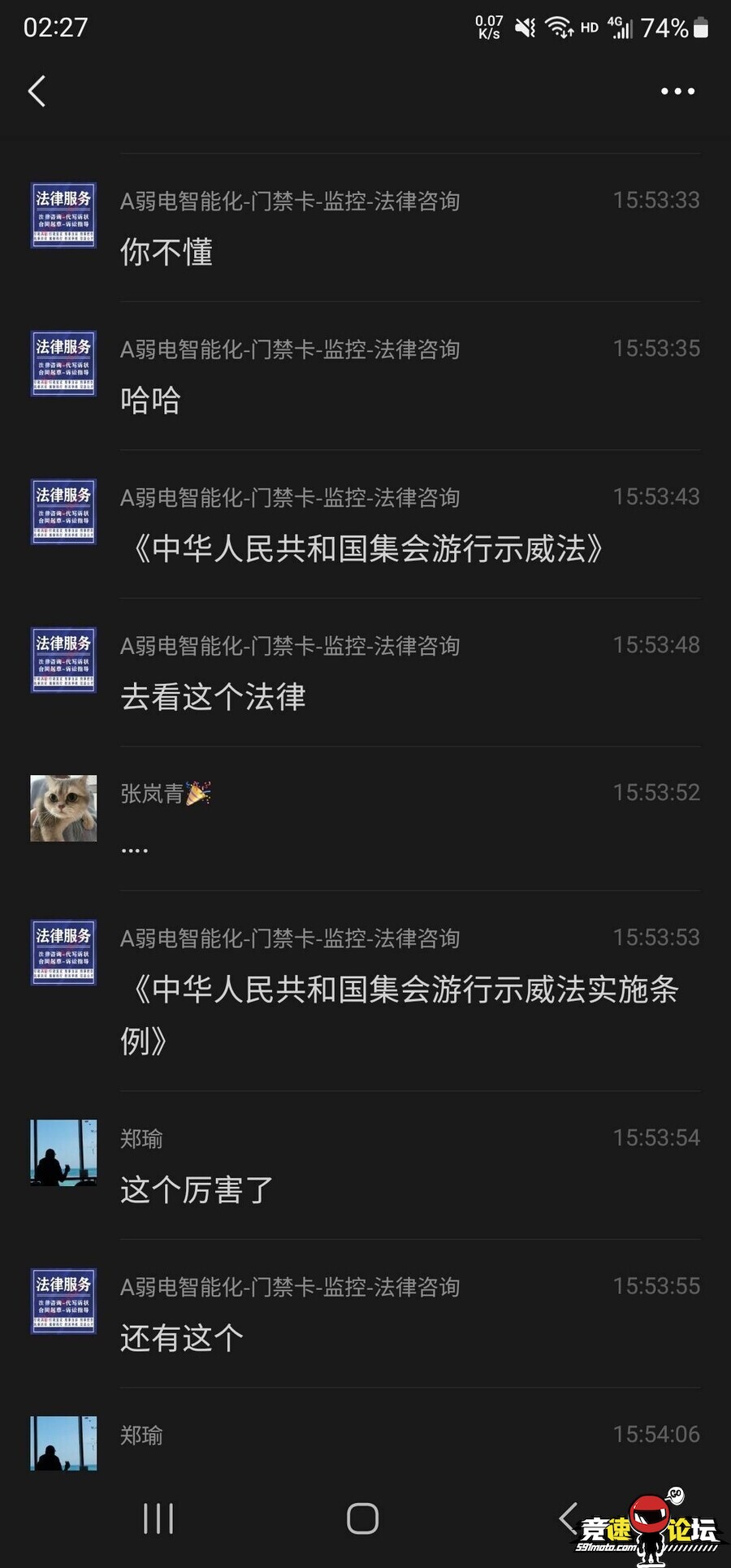Go to the home screen
Image resolution: width=731 pixels, height=1568 pixels.
[x=362, y=1518]
